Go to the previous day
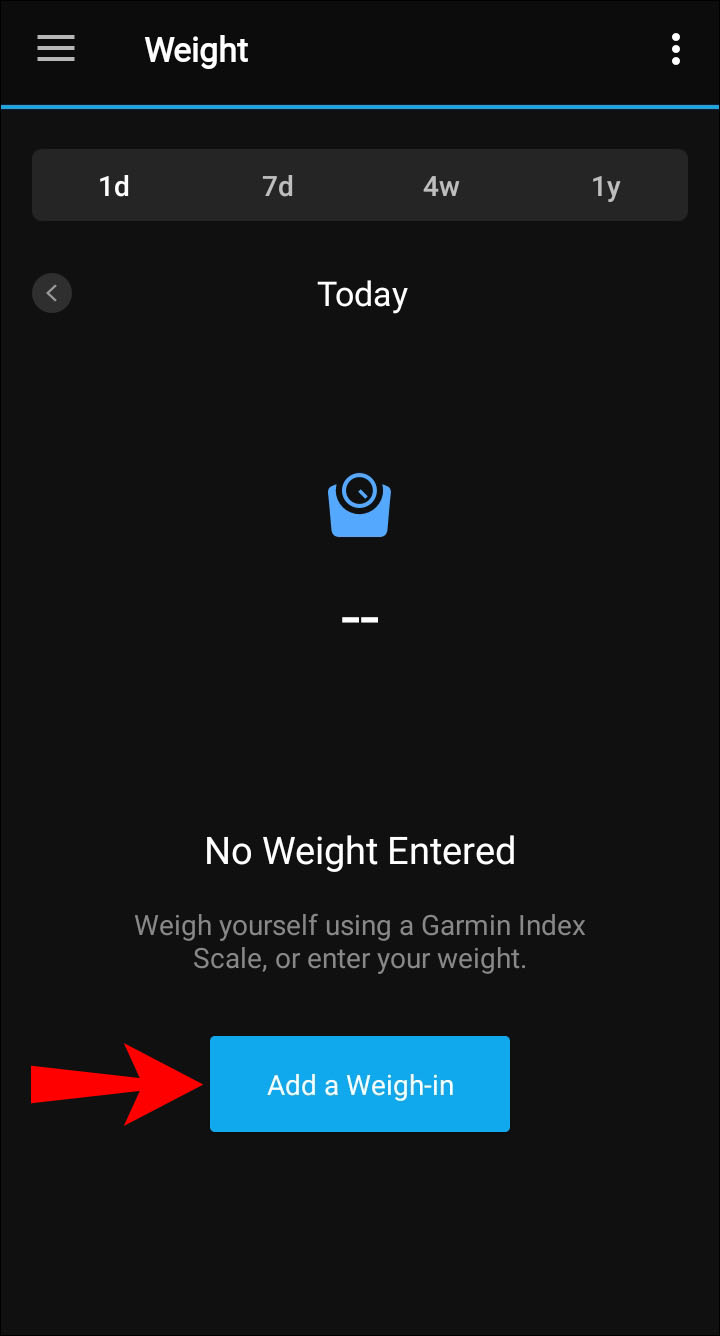The width and height of the screenshot is (720, 1336). coord(52,294)
